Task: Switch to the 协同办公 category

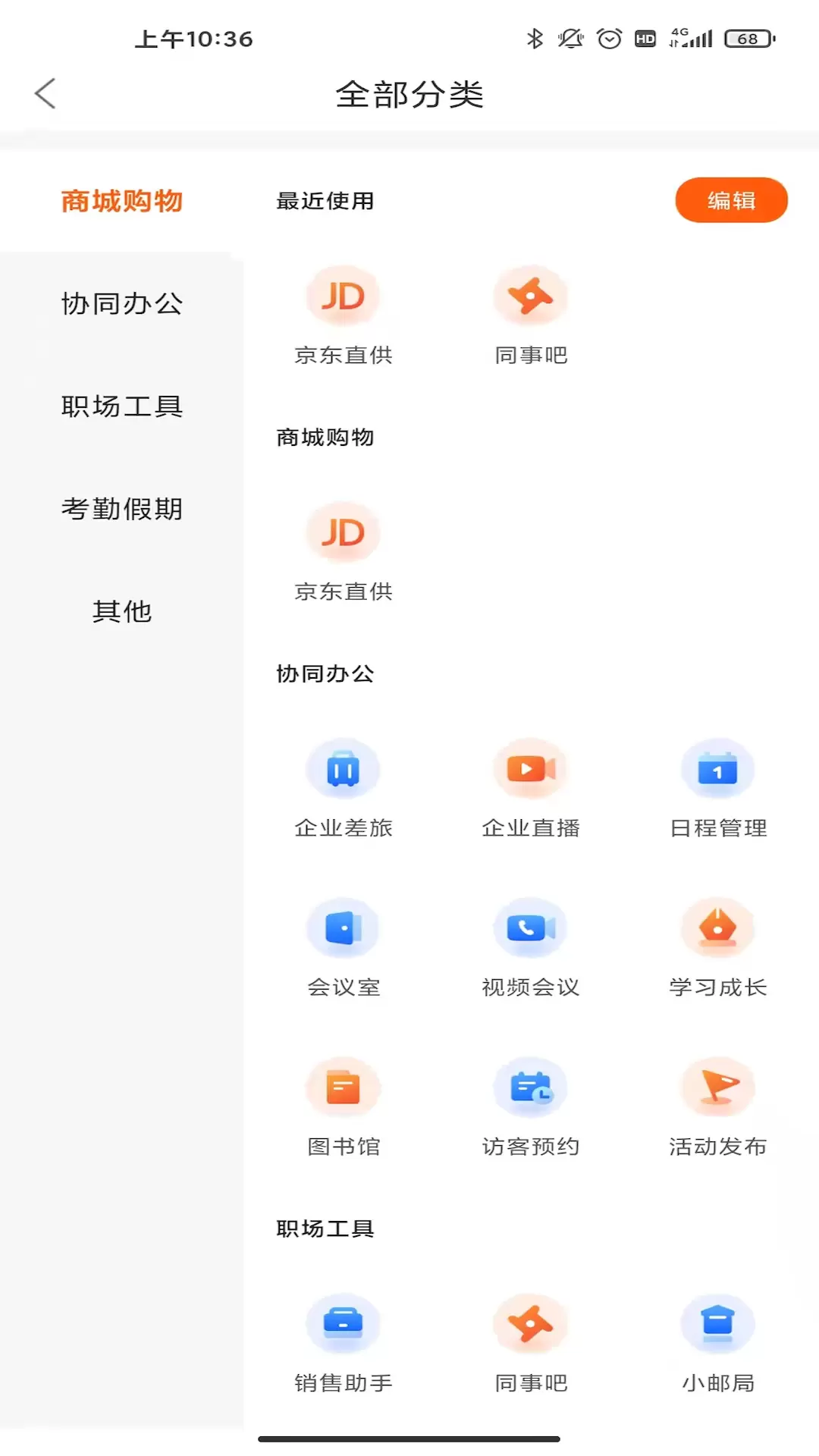Action: point(122,303)
